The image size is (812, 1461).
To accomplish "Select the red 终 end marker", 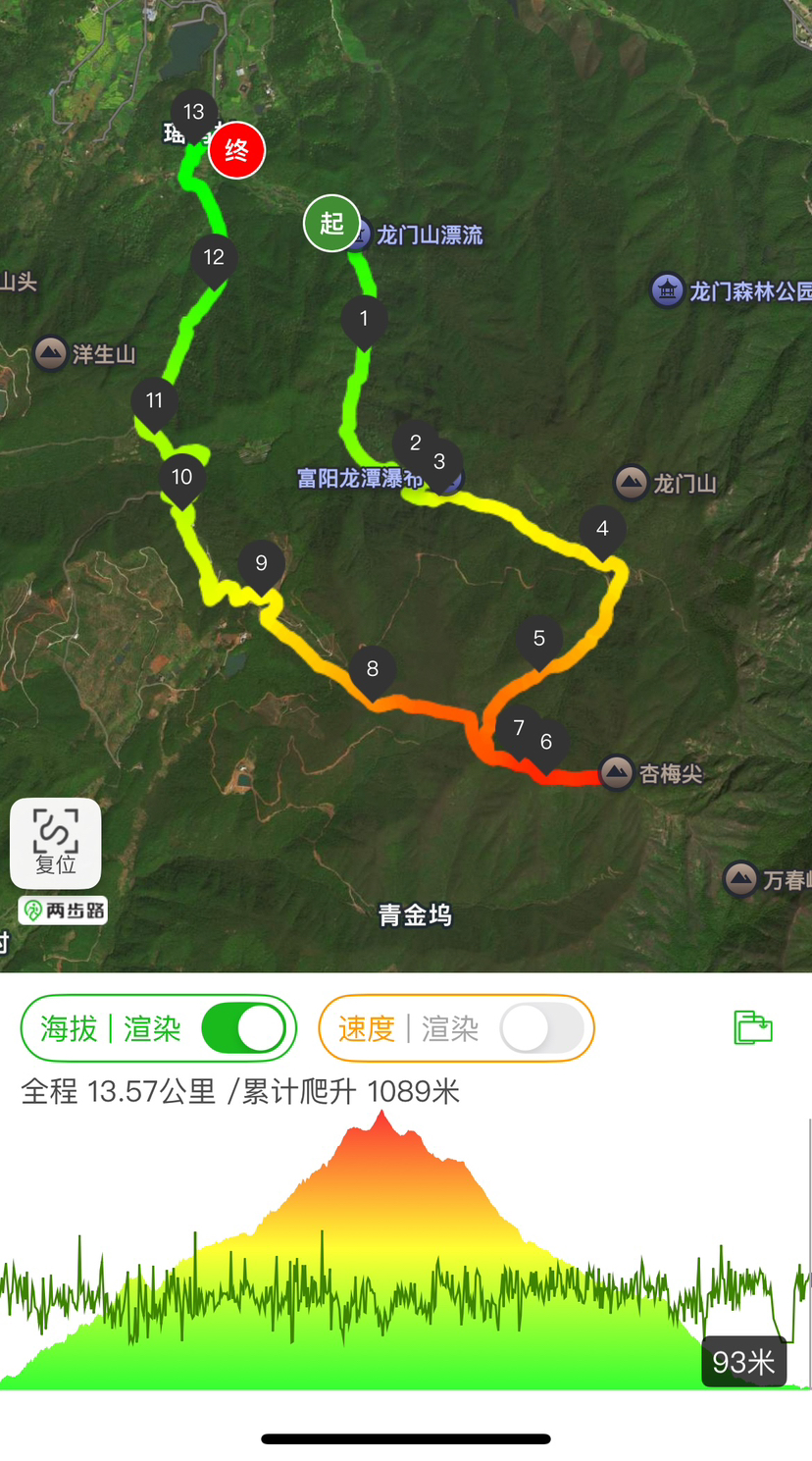I will pos(236,151).
